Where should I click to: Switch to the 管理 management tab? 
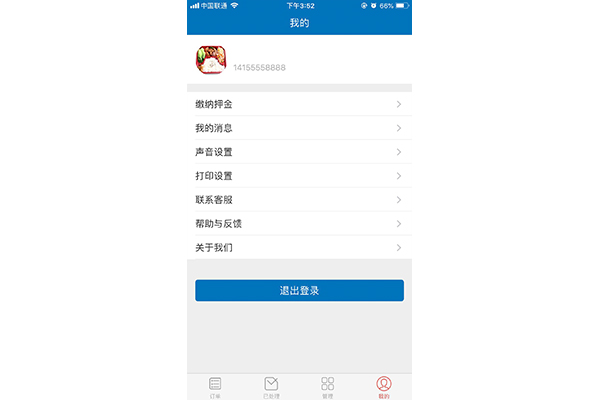tap(327, 386)
